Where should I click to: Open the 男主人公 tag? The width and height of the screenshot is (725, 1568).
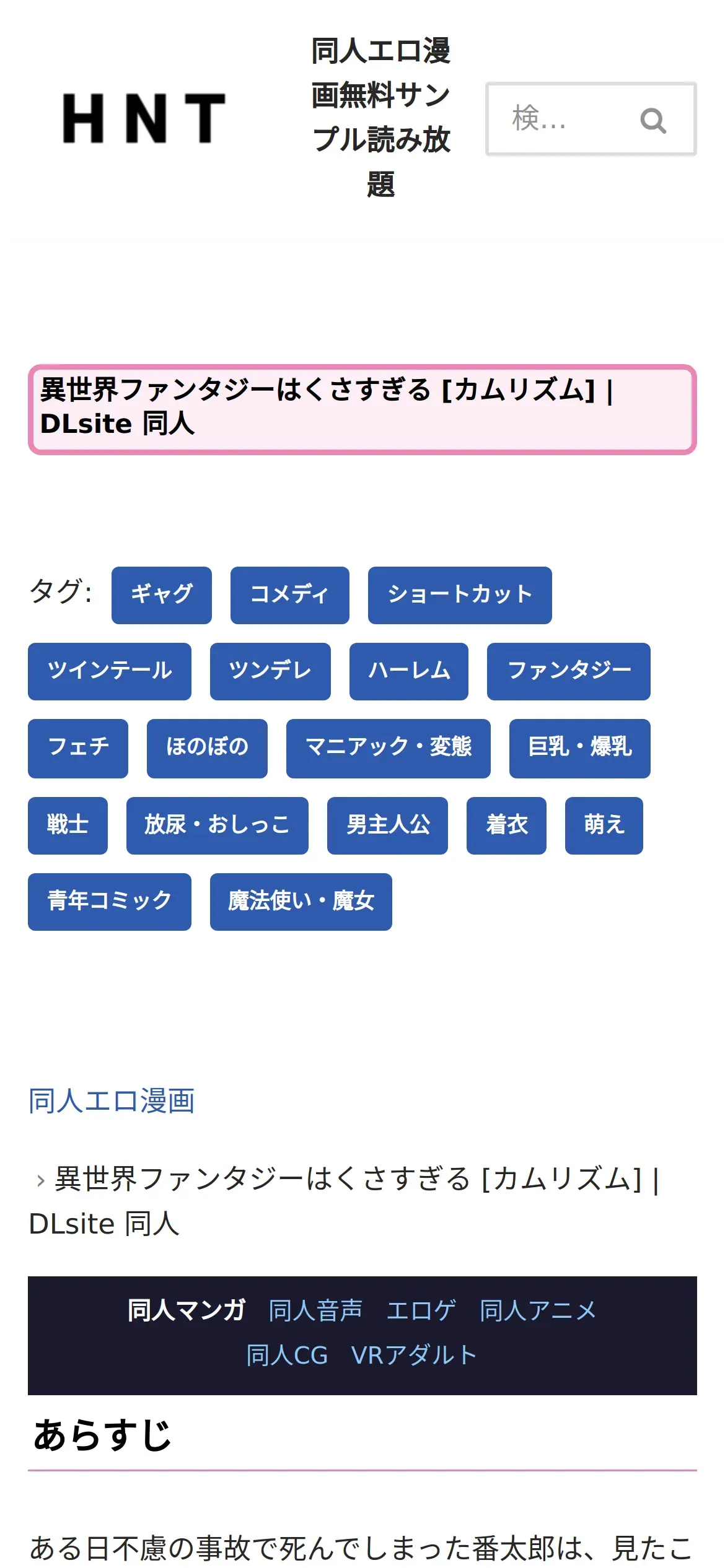tap(387, 825)
